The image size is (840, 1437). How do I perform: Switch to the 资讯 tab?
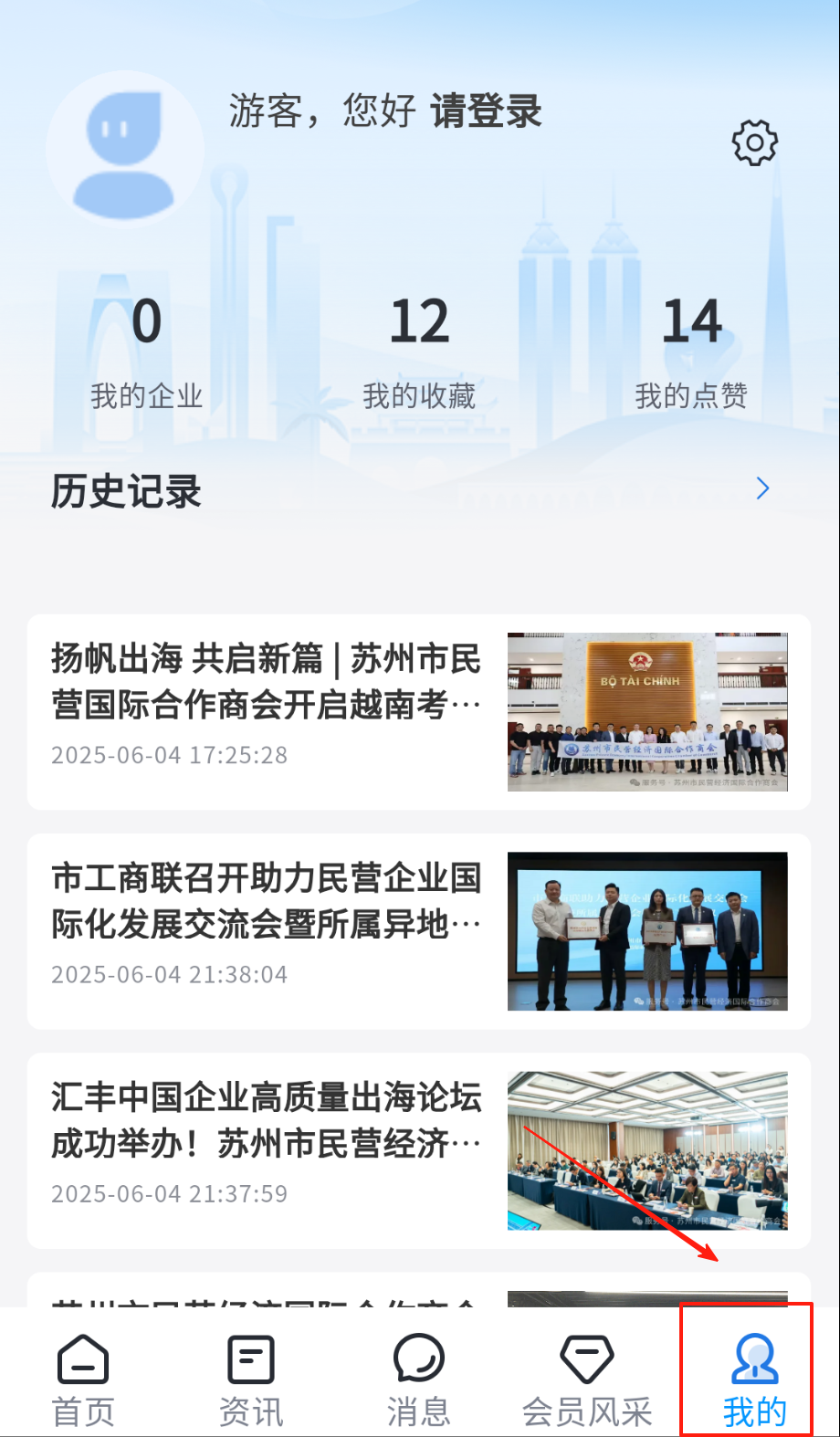251,1379
